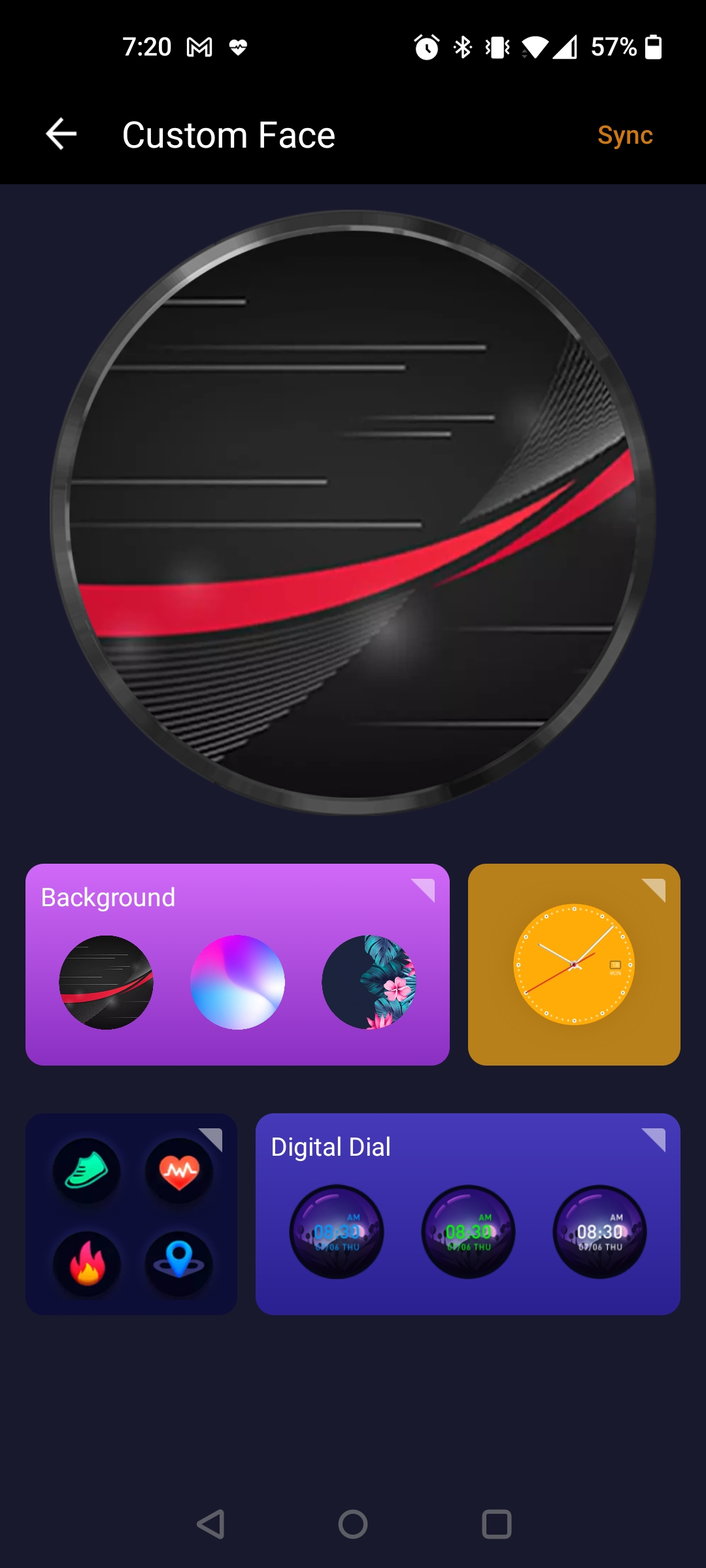This screenshot has height=1568, width=706.
Task: Choose the white digital dial style
Action: [x=599, y=1232]
